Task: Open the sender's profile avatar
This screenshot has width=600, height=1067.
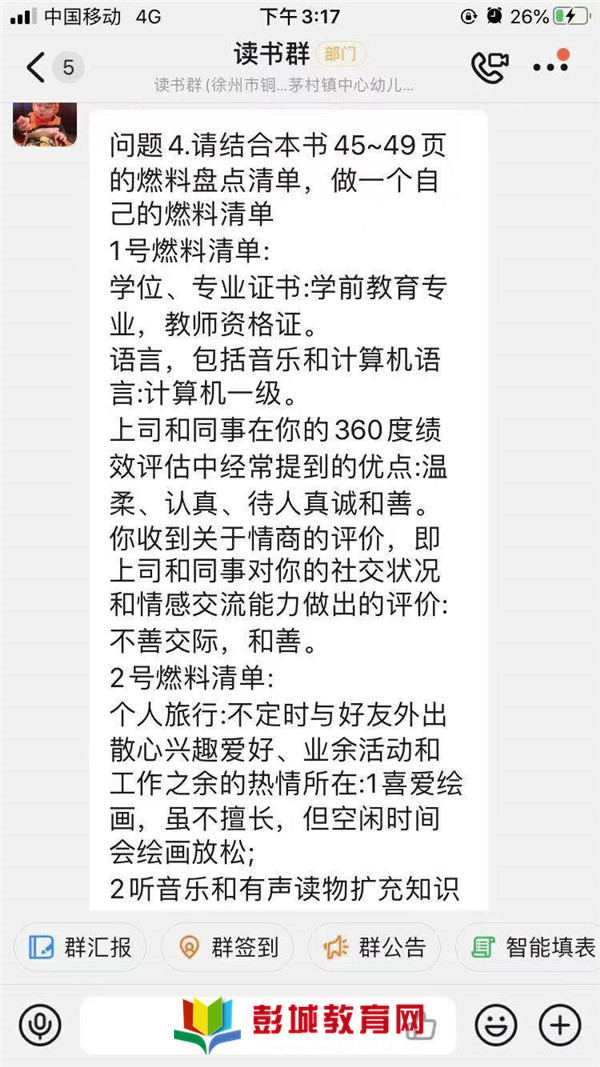Action: [44, 124]
